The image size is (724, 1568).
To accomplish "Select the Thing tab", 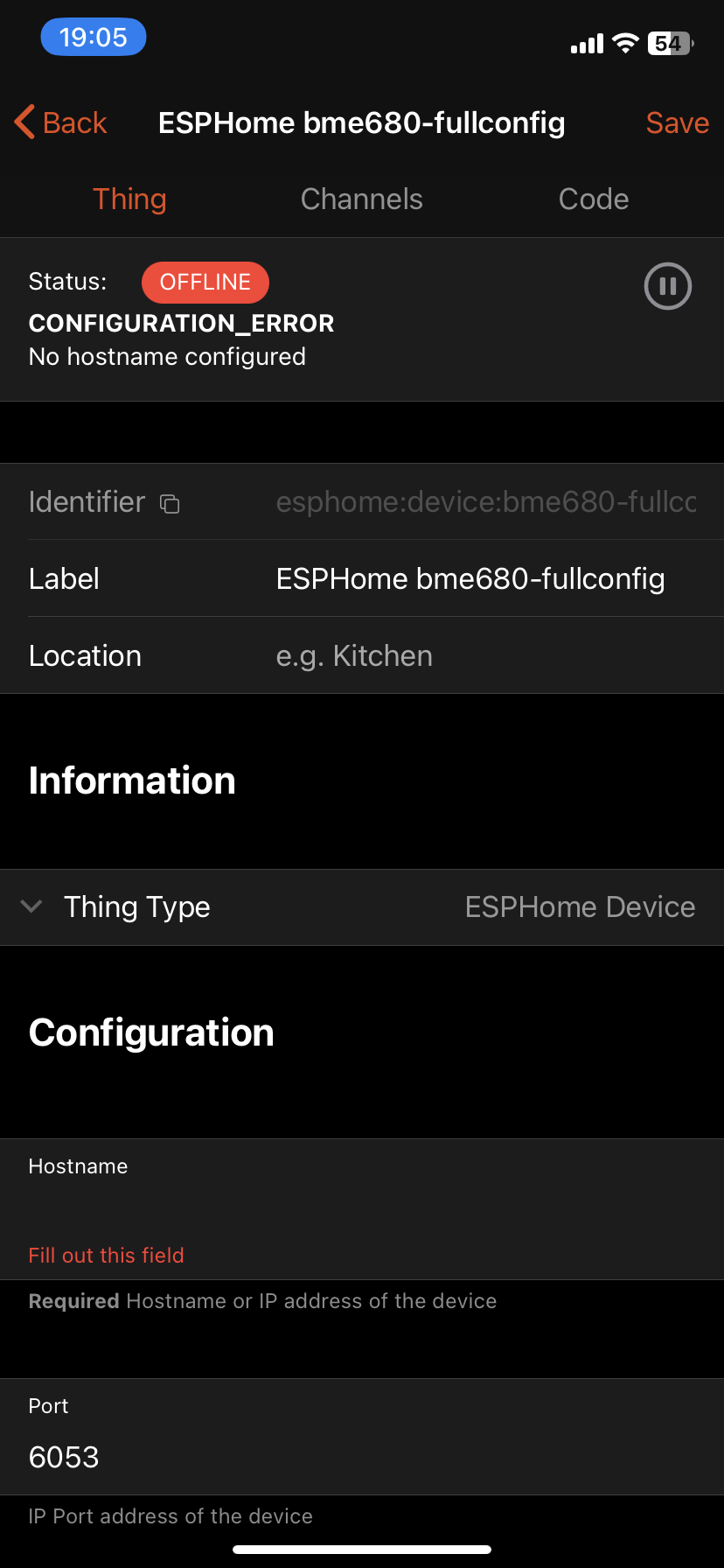I will click(x=129, y=199).
